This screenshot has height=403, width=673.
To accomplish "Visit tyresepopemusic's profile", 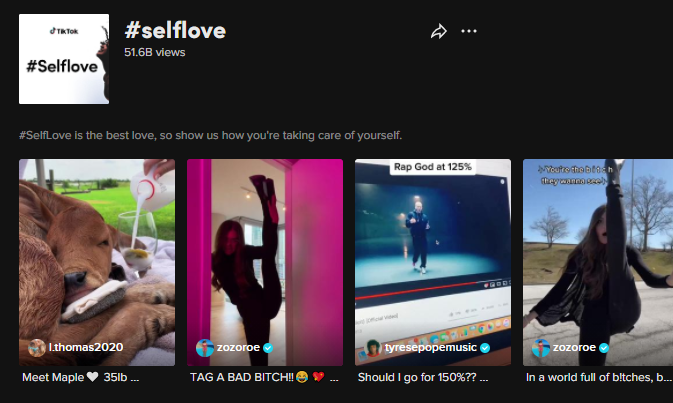I will [x=429, y=347].
